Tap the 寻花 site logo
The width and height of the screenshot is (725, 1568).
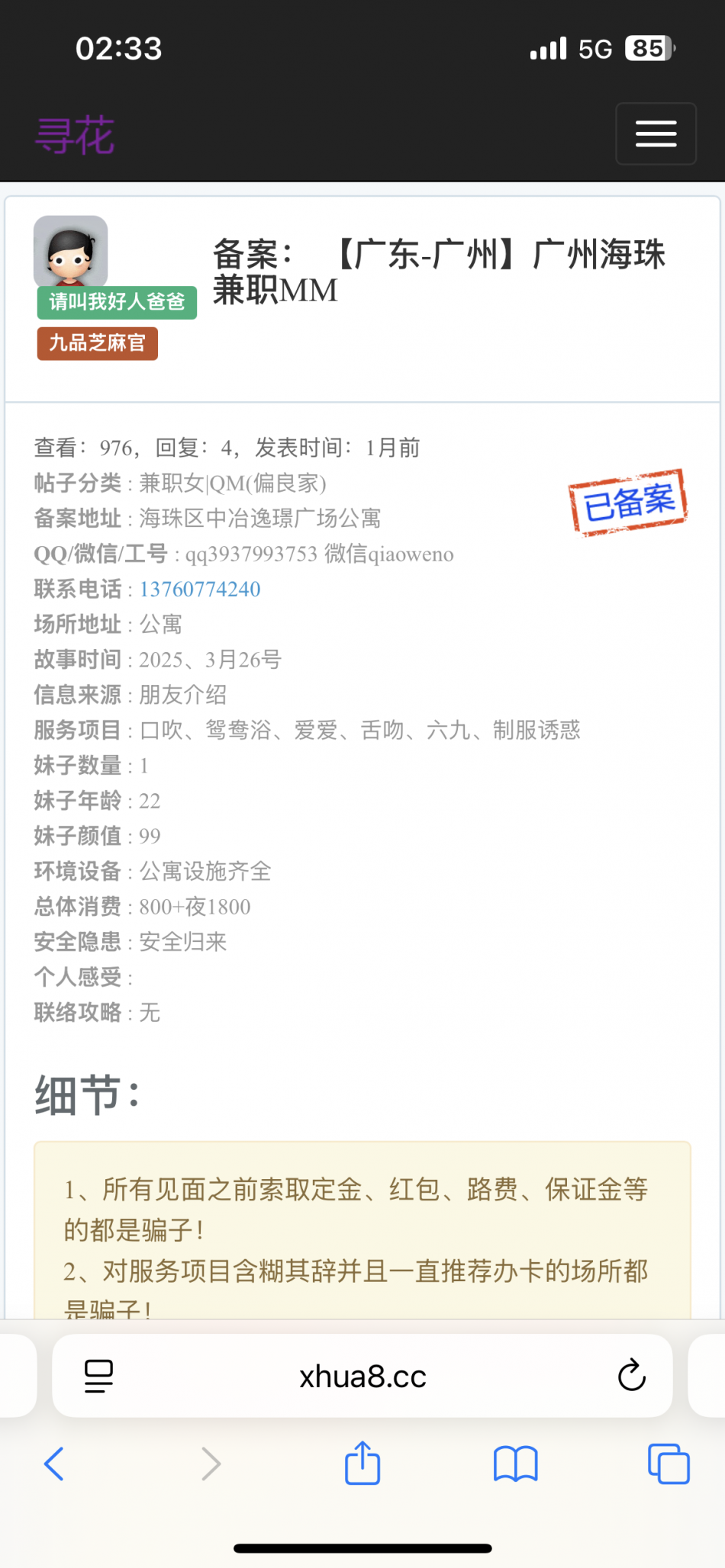coord(75,136)
